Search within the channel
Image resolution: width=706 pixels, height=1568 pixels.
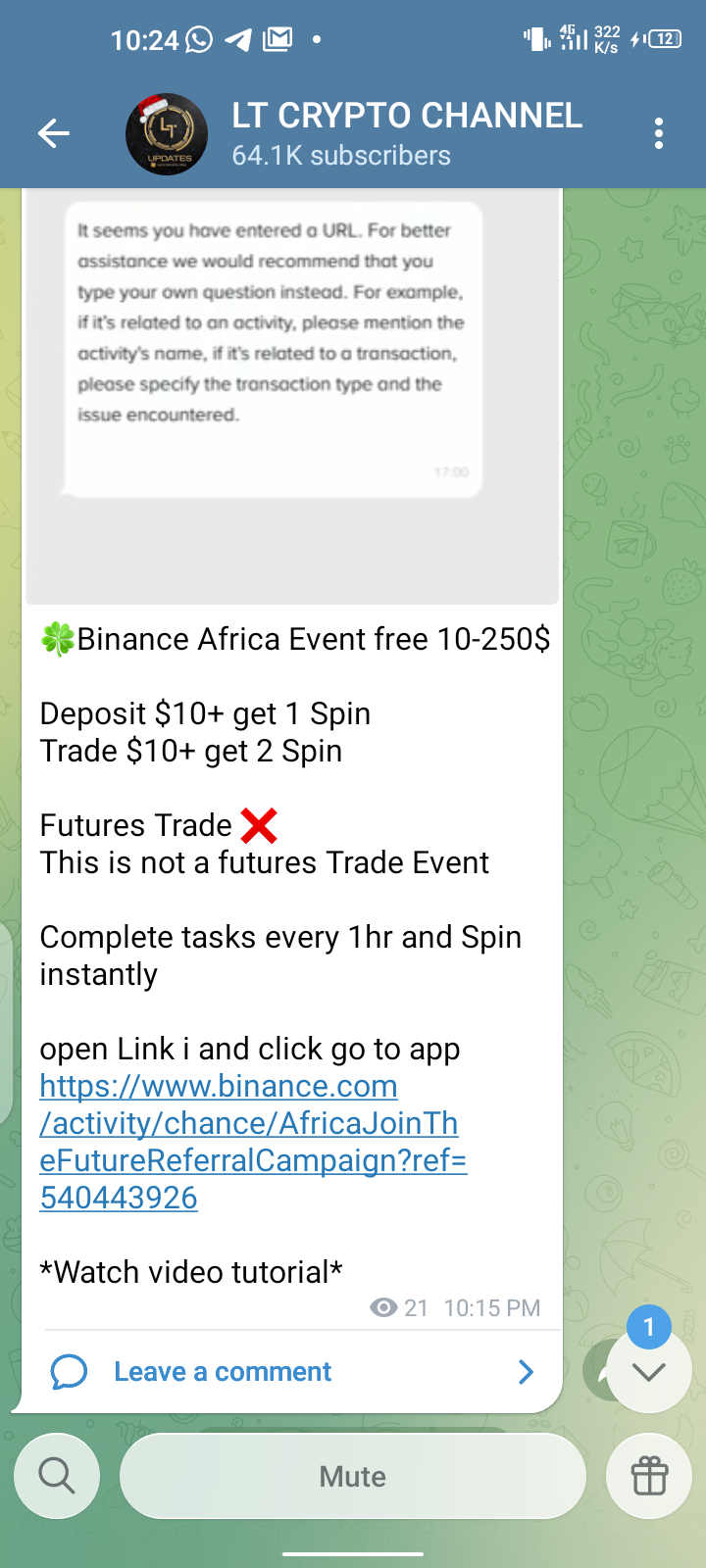(57, 1476)
